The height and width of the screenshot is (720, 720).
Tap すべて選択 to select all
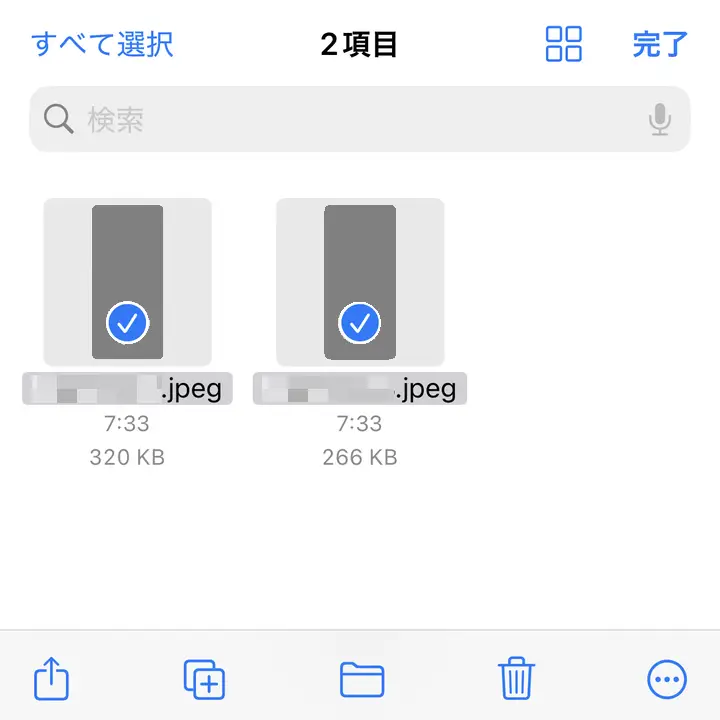102,44
